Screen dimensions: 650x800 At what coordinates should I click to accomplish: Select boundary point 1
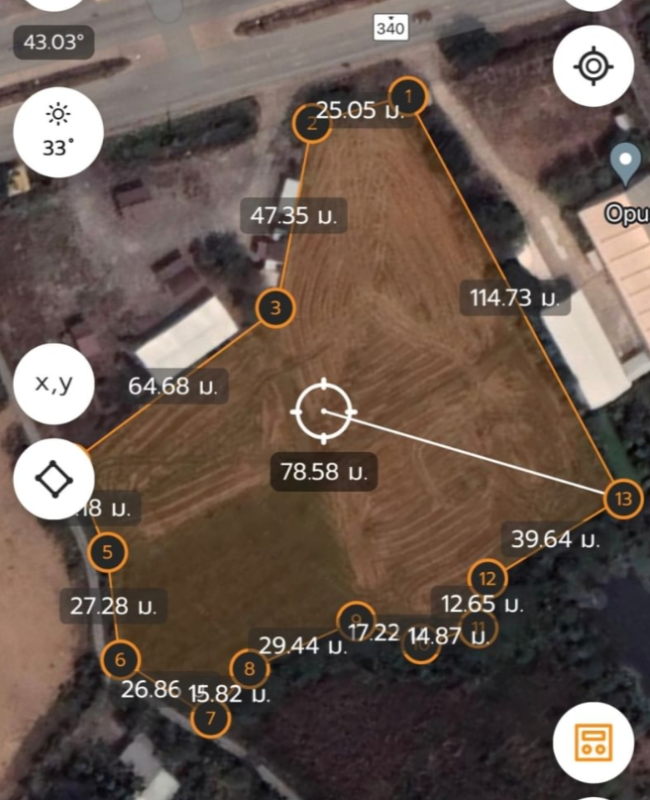pos(407,97)
